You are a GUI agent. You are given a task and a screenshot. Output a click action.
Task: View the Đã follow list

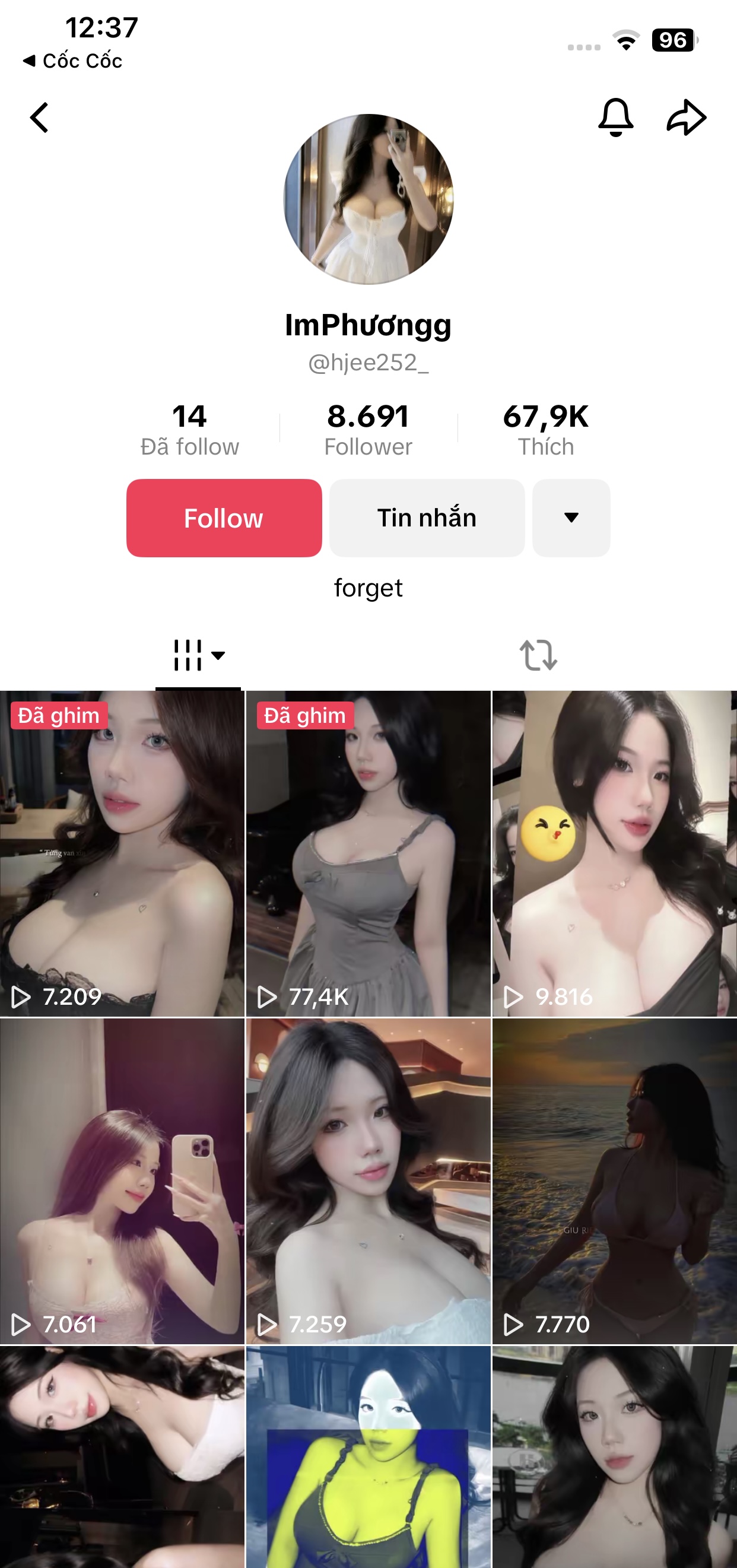point(189,430)
